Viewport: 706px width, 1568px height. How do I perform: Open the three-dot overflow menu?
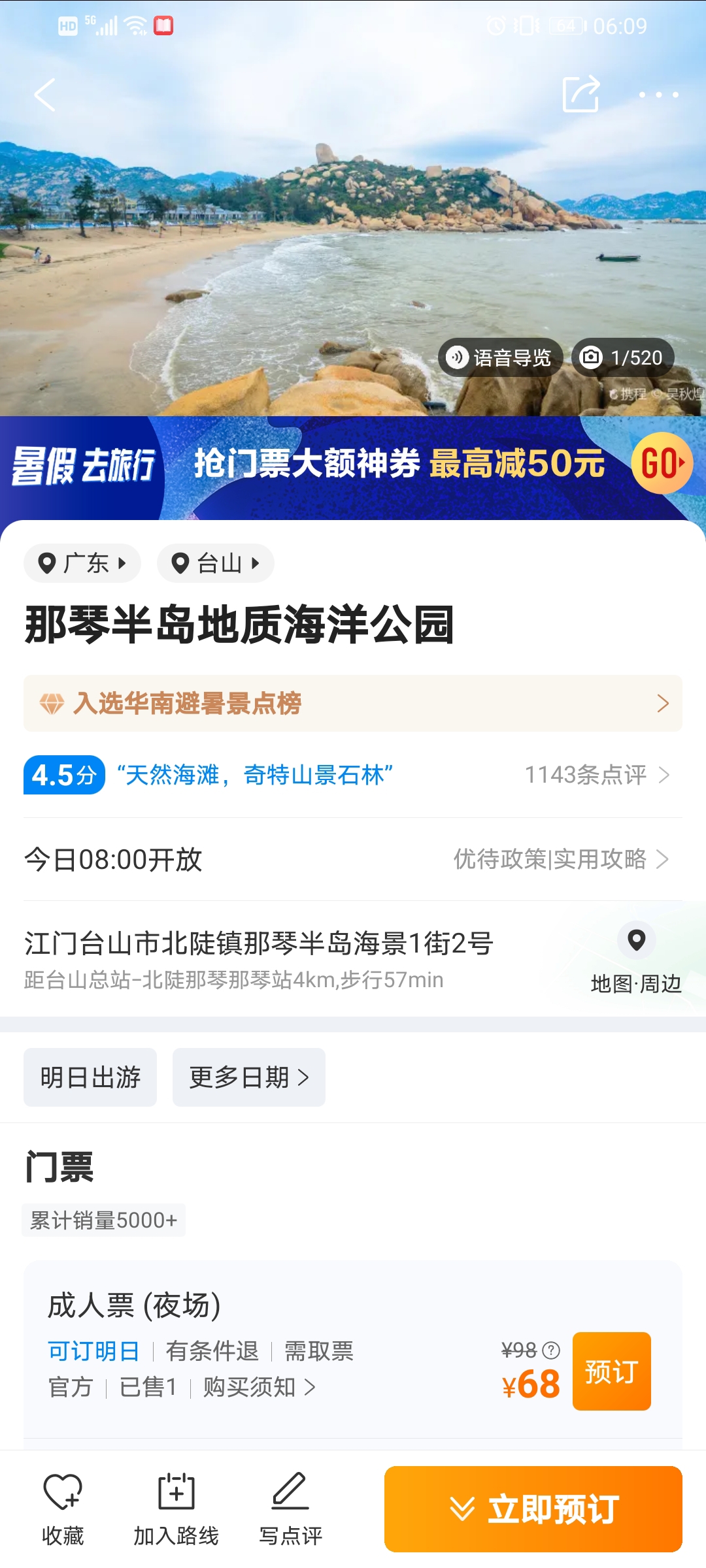(x=659, y=95)
